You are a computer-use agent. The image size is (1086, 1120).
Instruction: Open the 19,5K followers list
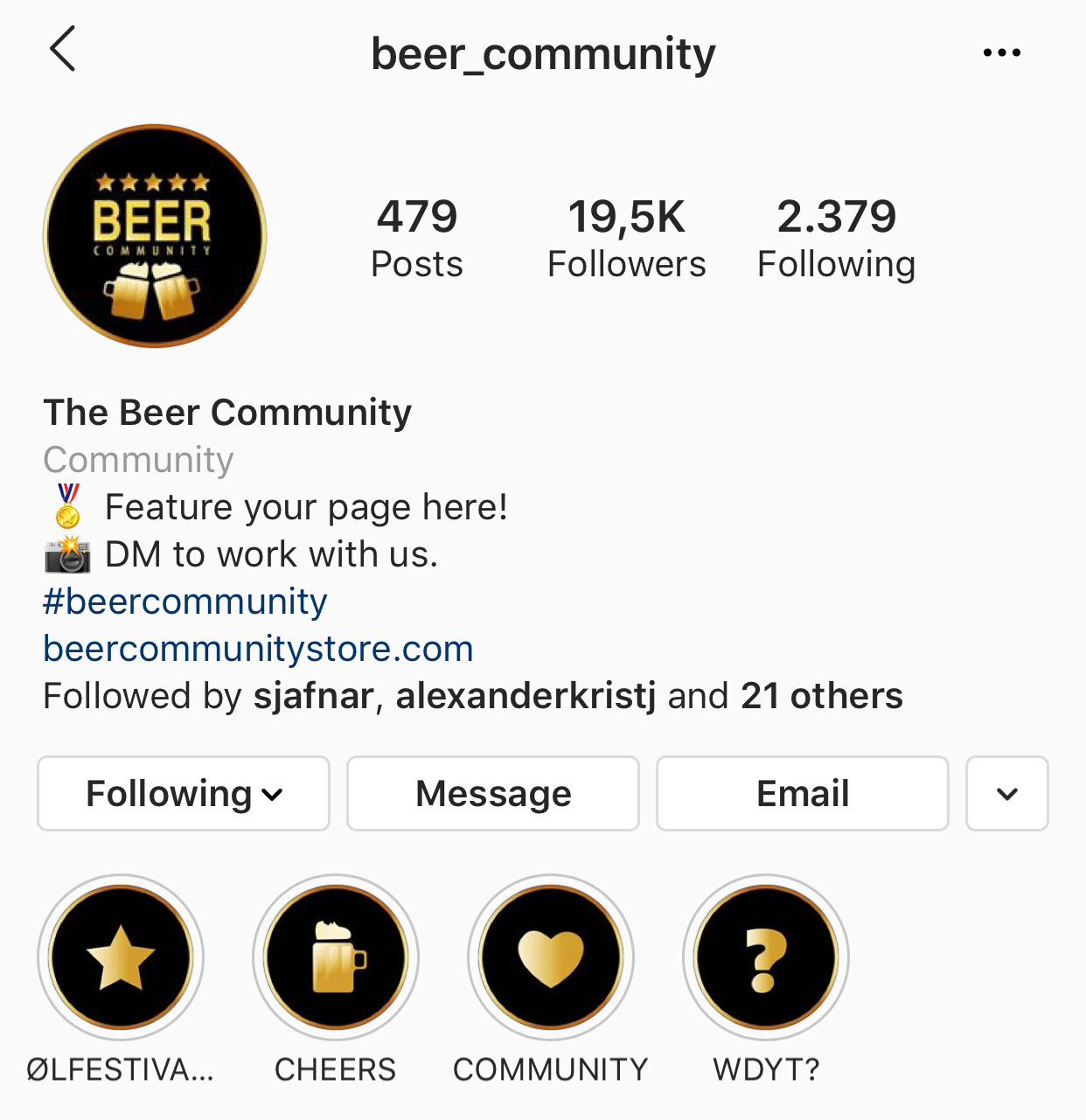click(x=626, y=238)
